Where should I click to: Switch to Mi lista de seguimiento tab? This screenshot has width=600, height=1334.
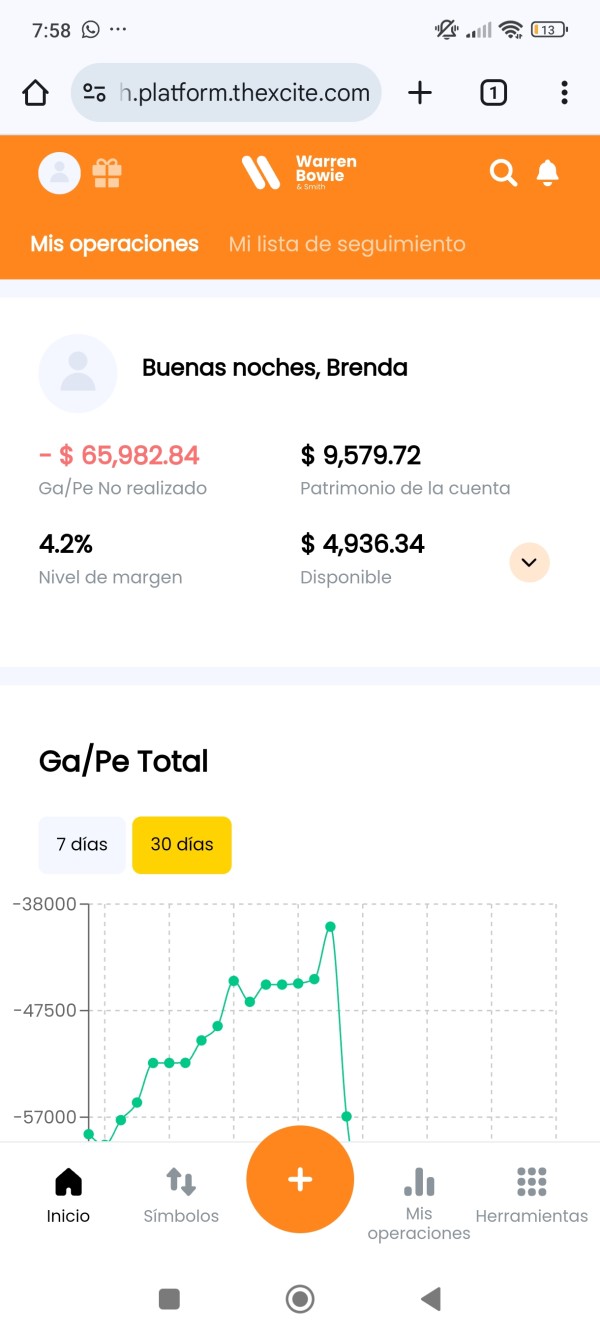click(347, 244)
